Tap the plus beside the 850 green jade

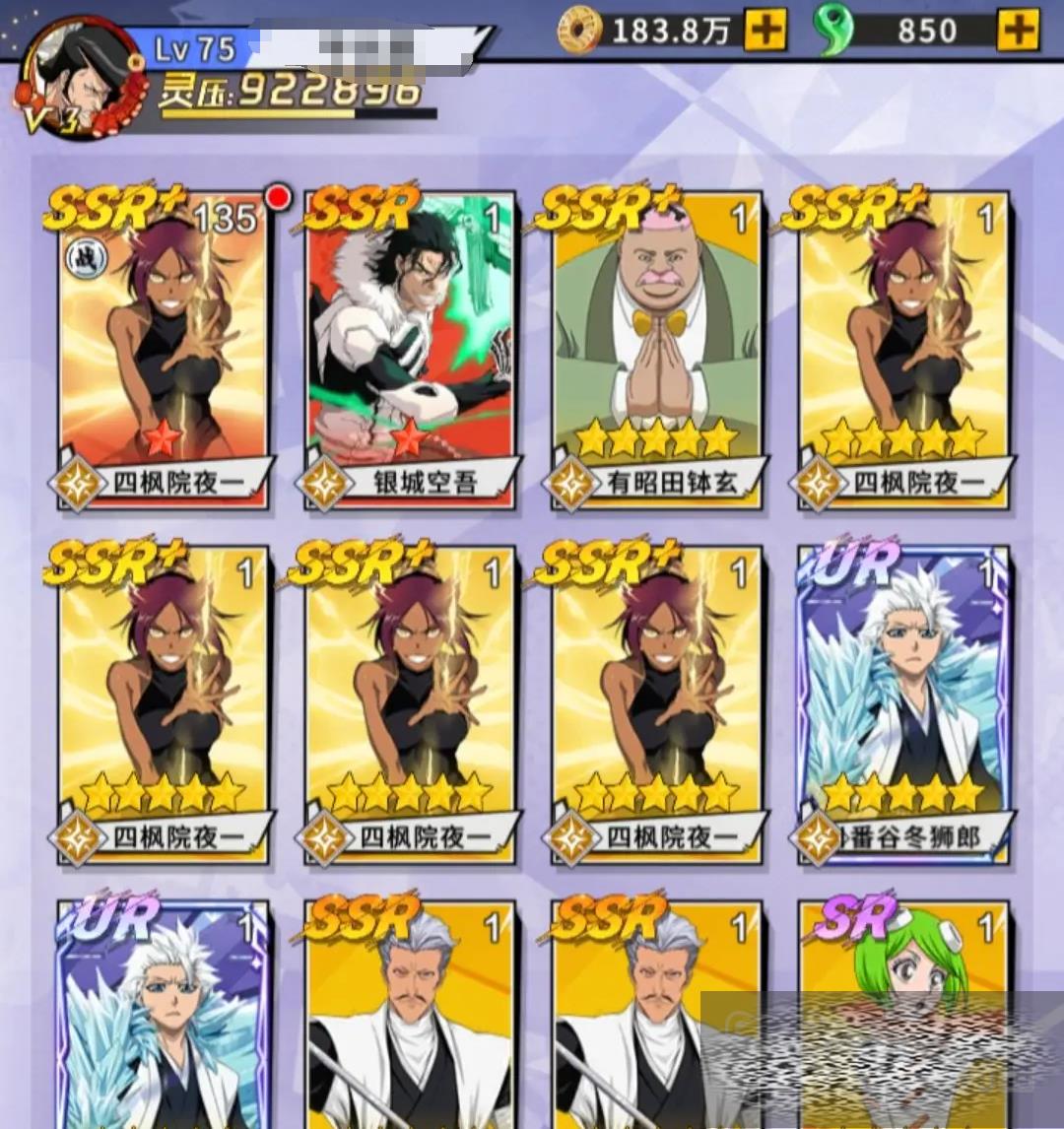(1018, 31)
